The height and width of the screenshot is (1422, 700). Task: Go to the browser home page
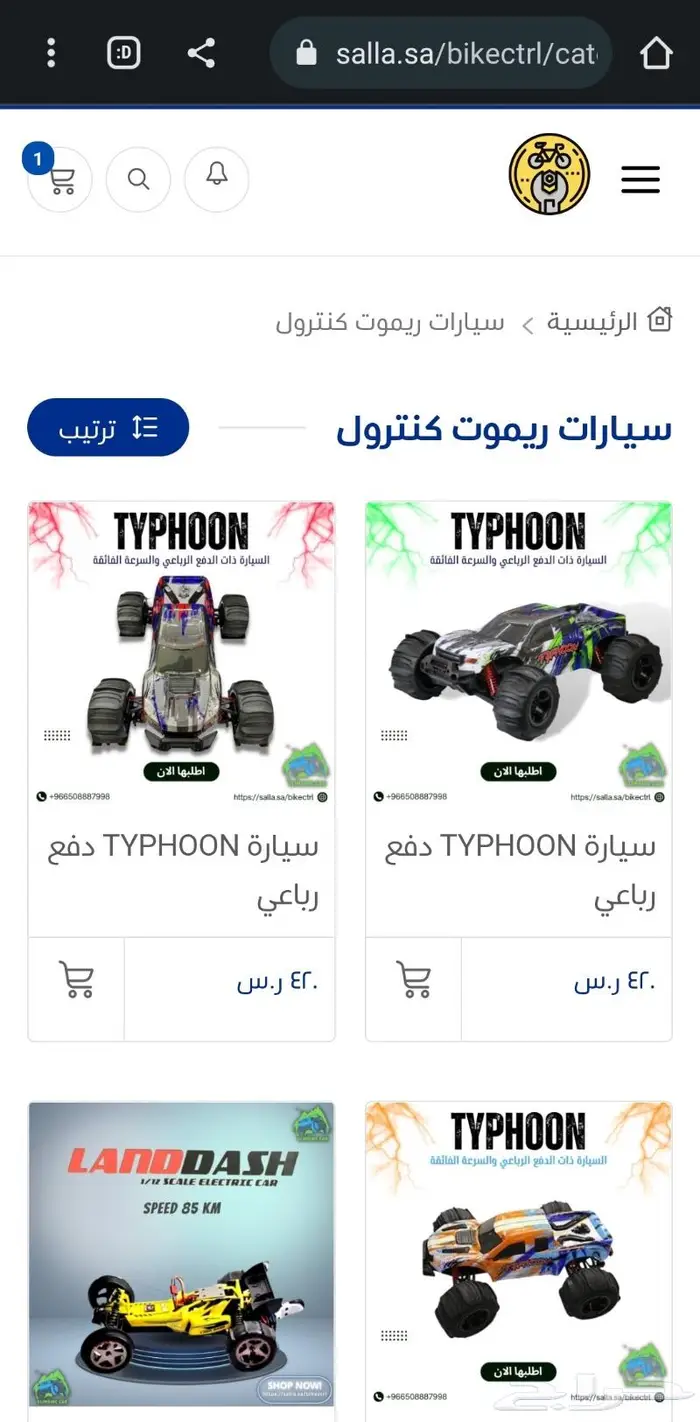pyautogui.click(x=656, y=53)
